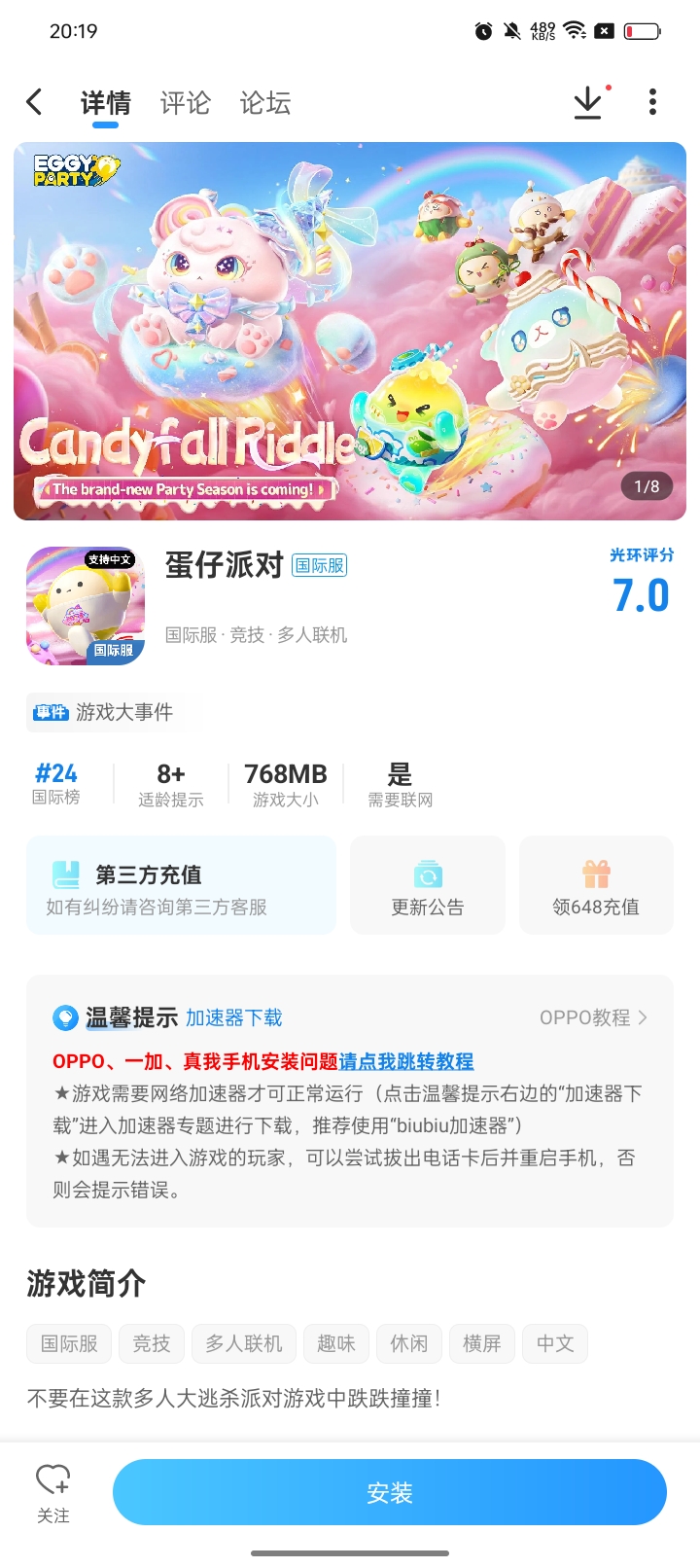Select the 国际服 tag chip in 游戏简介

click(x=69, y=1343)
